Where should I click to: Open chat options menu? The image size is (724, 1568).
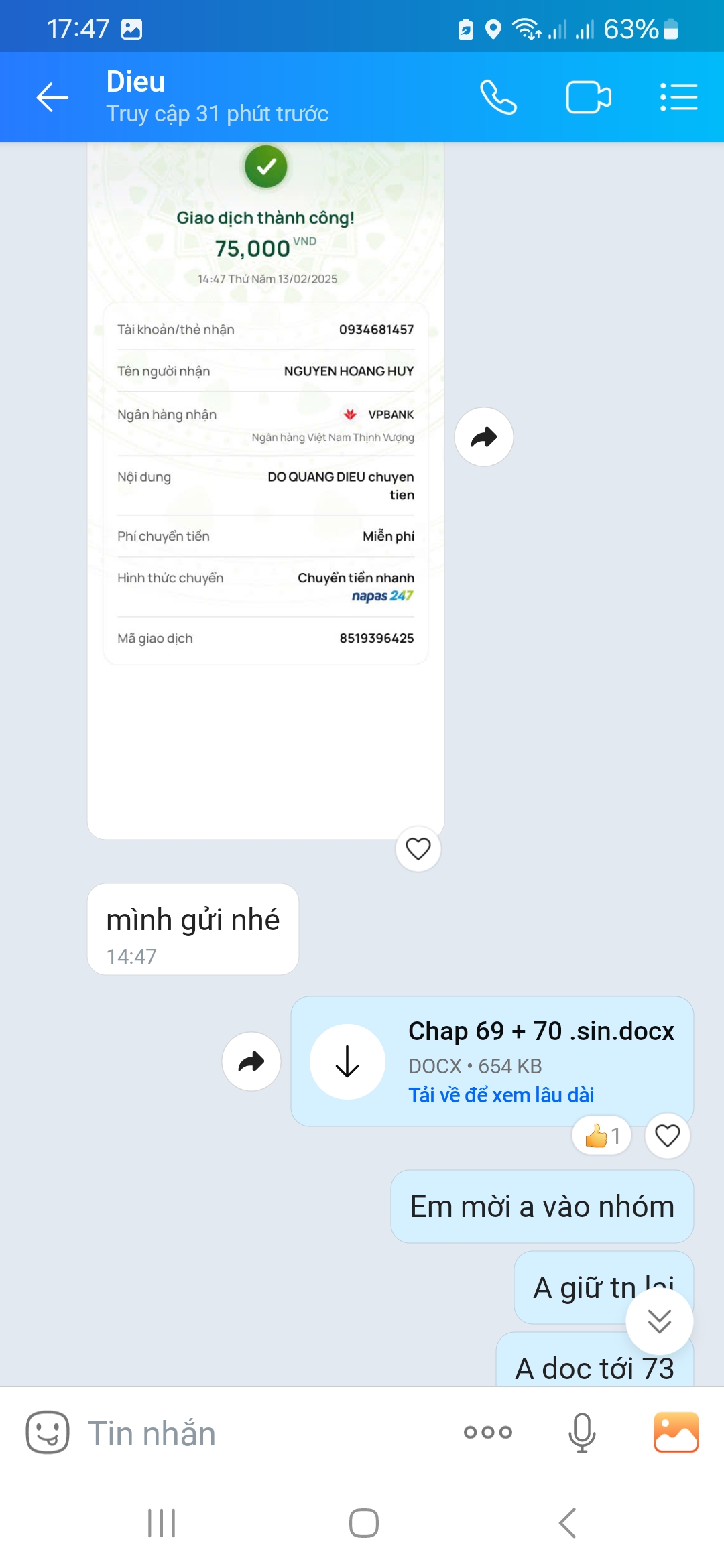coord(678,98)
